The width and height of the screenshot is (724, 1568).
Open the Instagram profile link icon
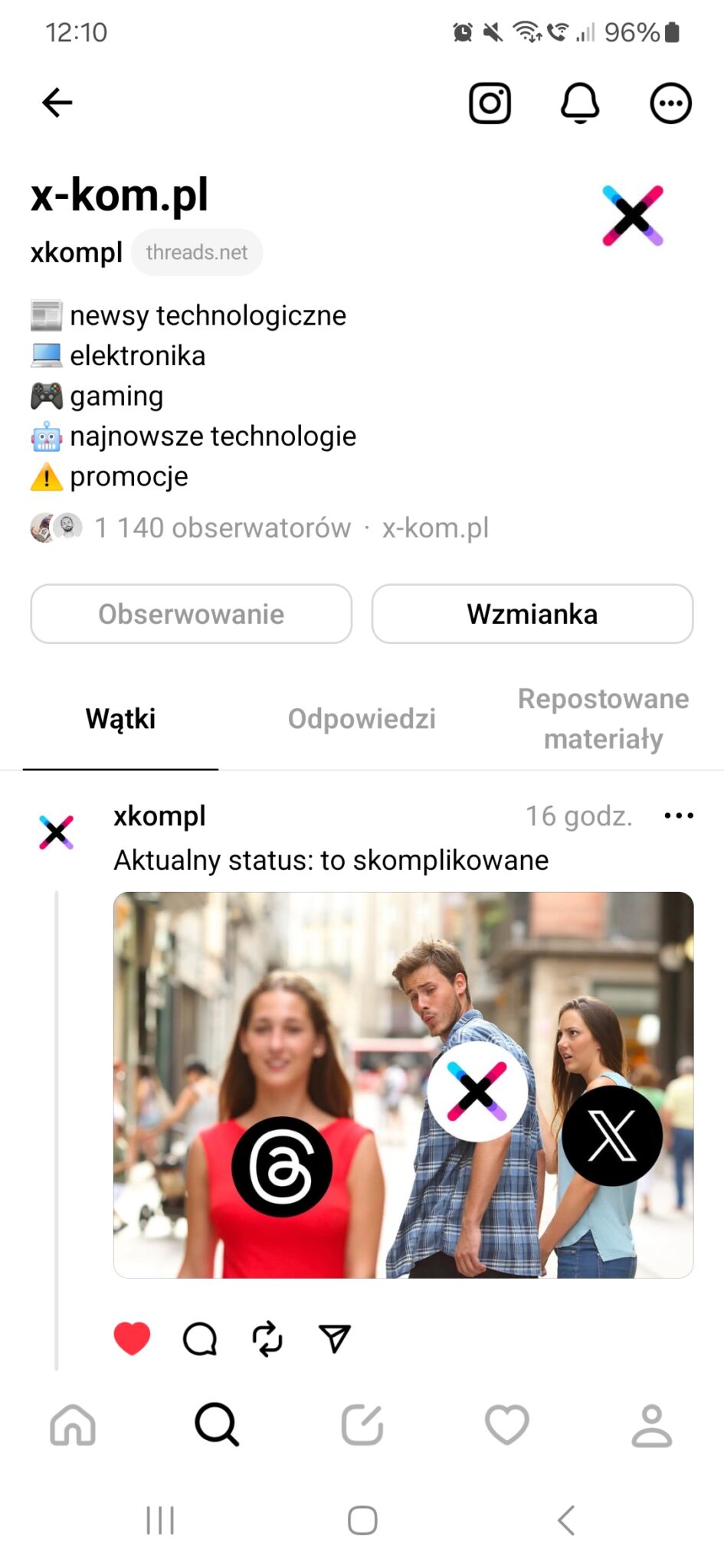489,102
